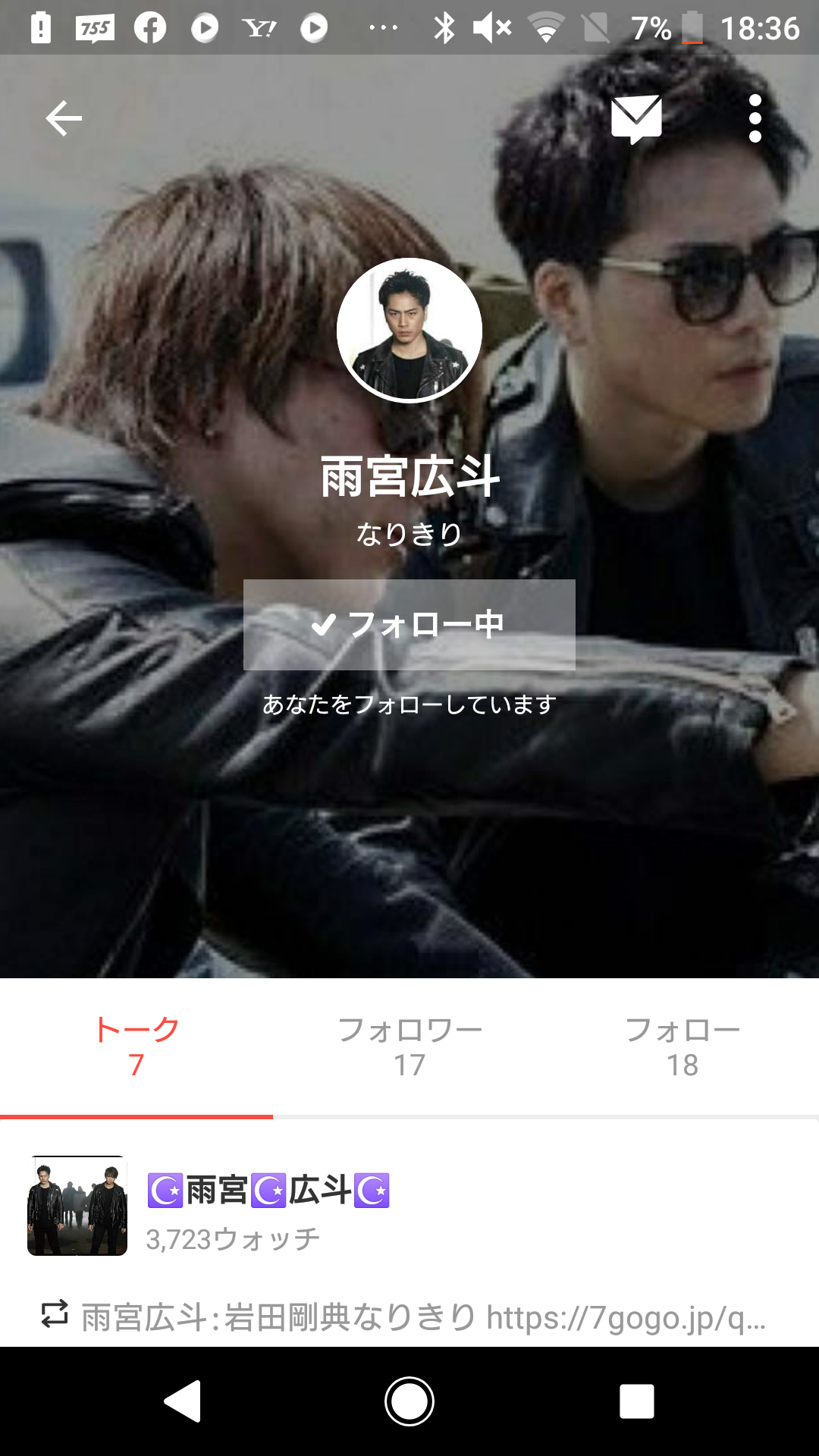The width and height of the screenshot is (819, 1456).
Task: Tap the フォロー中 button to unfollow
Action: tap(409, 625)
